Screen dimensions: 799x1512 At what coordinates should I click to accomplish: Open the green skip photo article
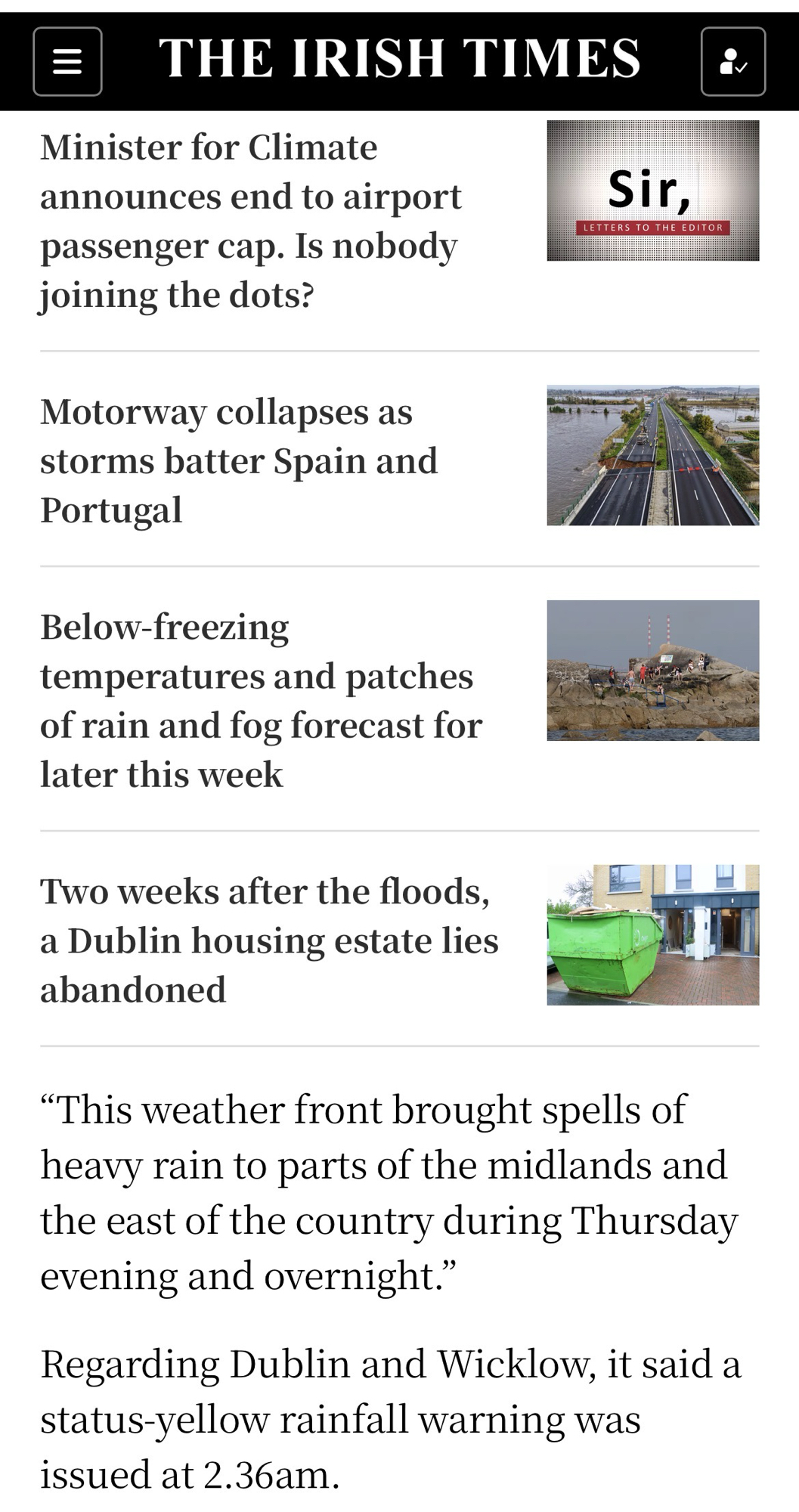652,934
